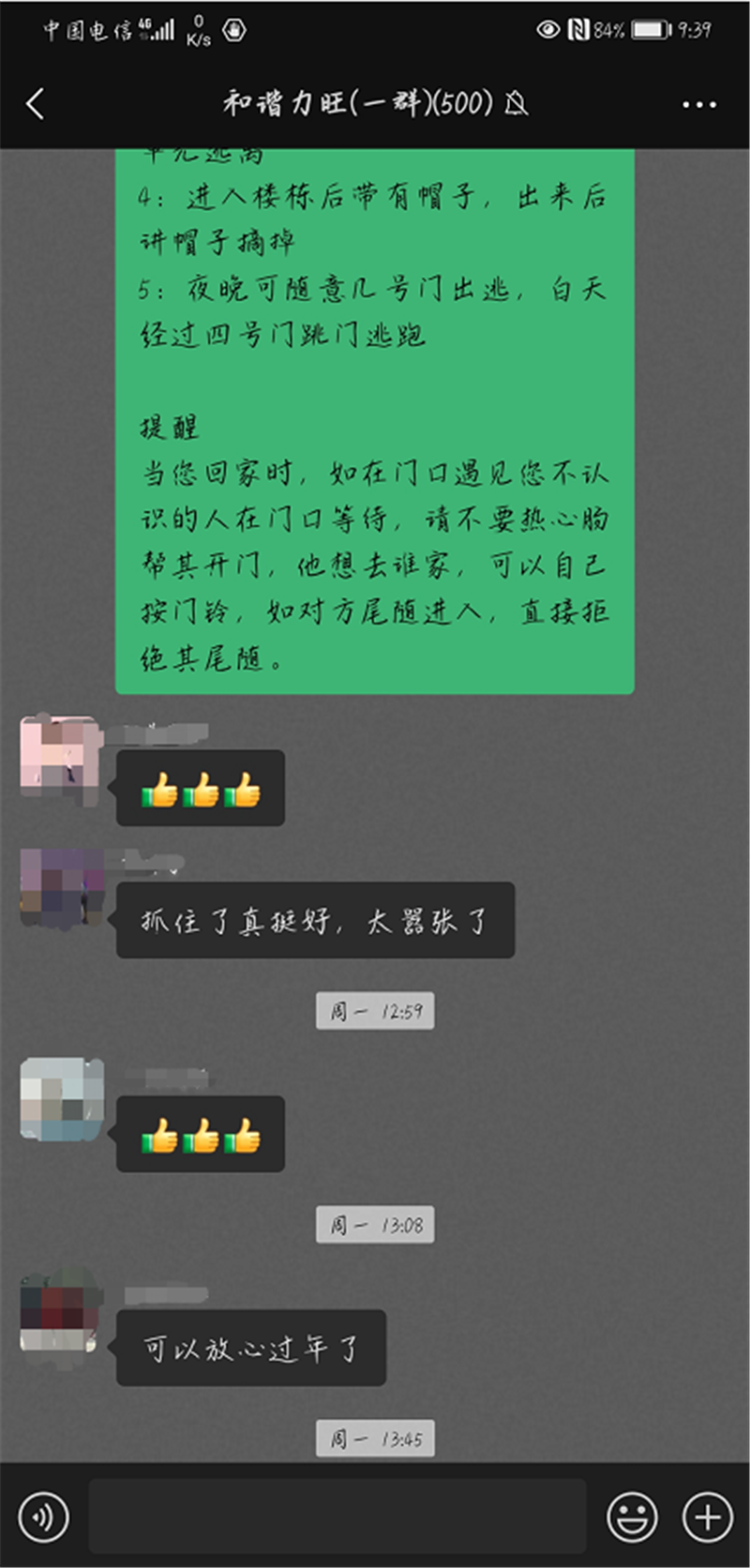The width and height of the screenshot is (750, 1568).
Task: Open the emoji picker
Action: coord(632,1516)
